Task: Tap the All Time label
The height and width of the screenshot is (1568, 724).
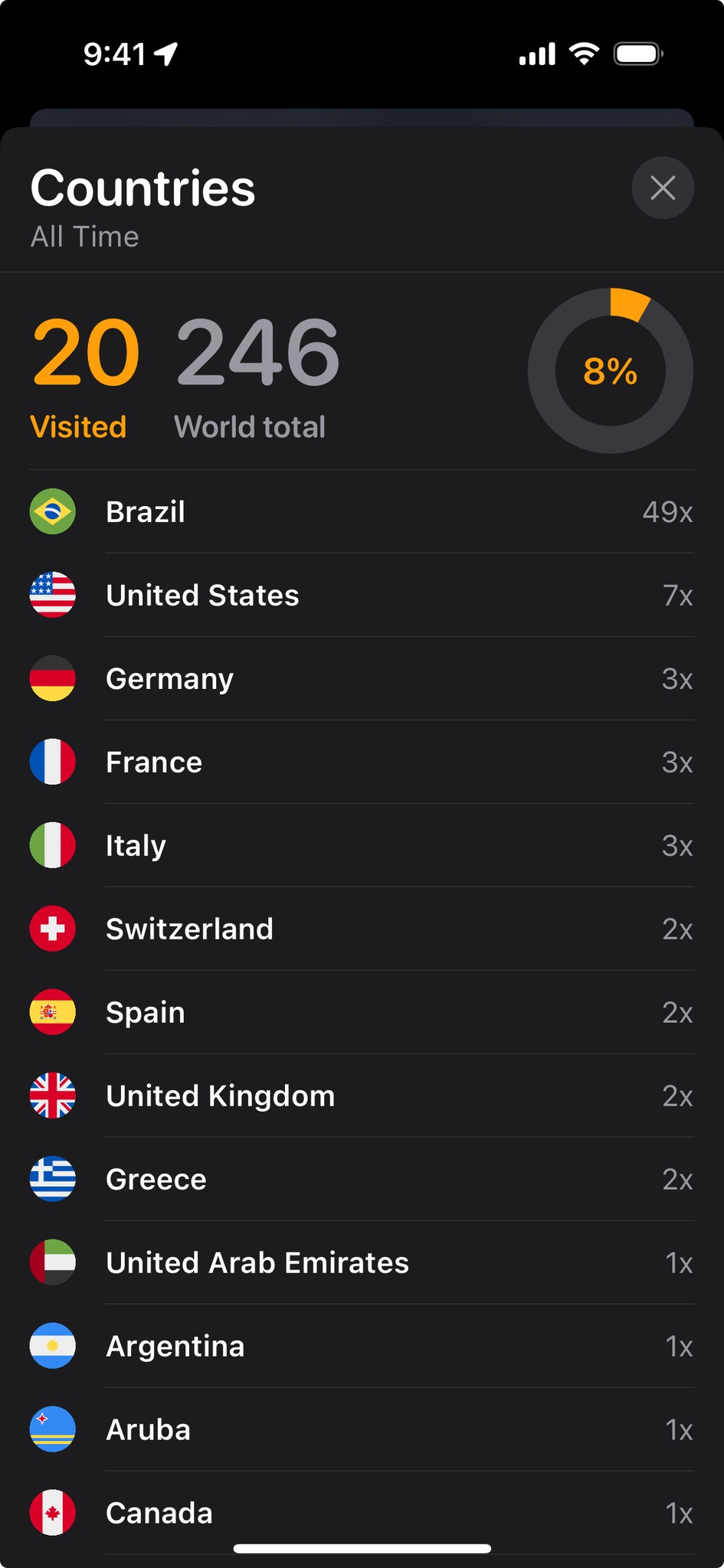Action: (x=84, y=237)
